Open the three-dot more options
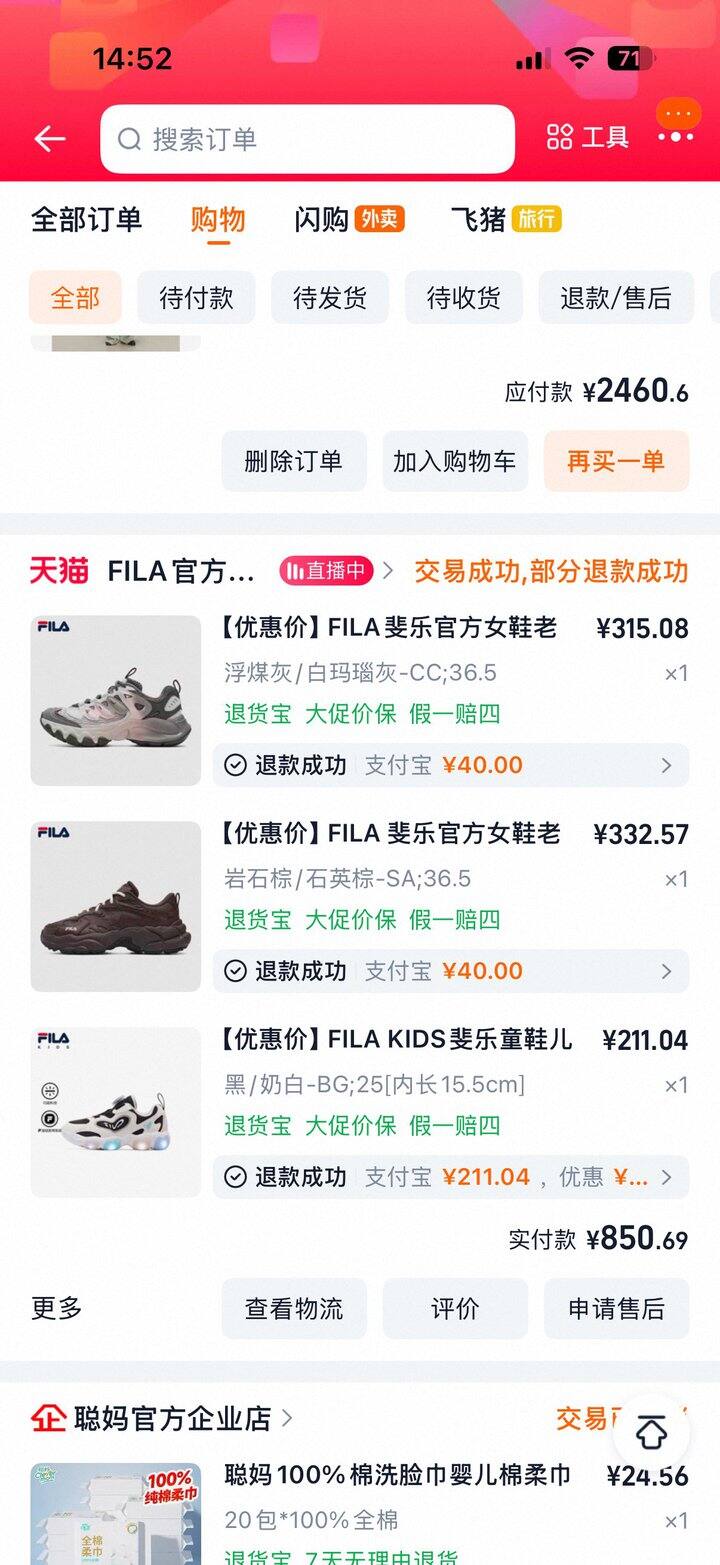This screenshot has width=720, height=1565. (676, 137)
